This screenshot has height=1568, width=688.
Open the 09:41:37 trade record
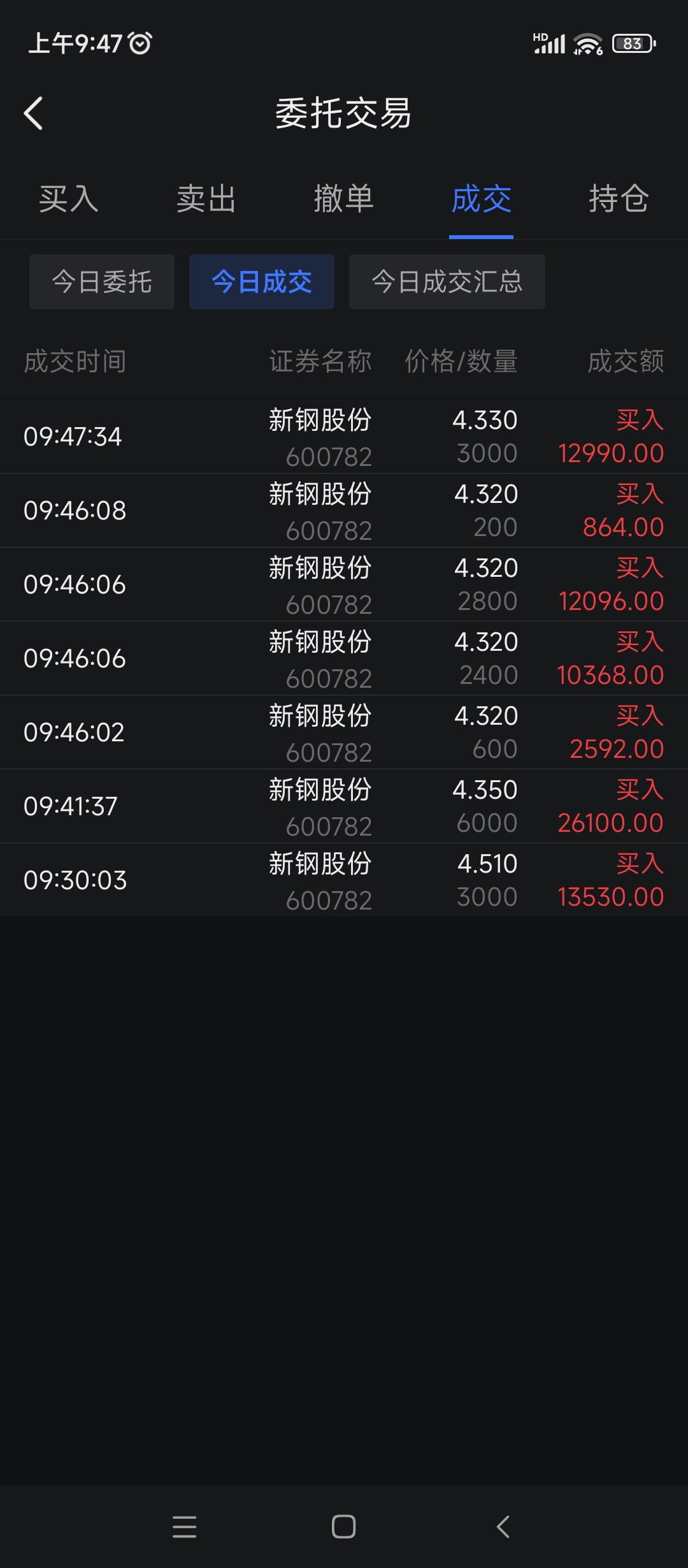(344, 806)
